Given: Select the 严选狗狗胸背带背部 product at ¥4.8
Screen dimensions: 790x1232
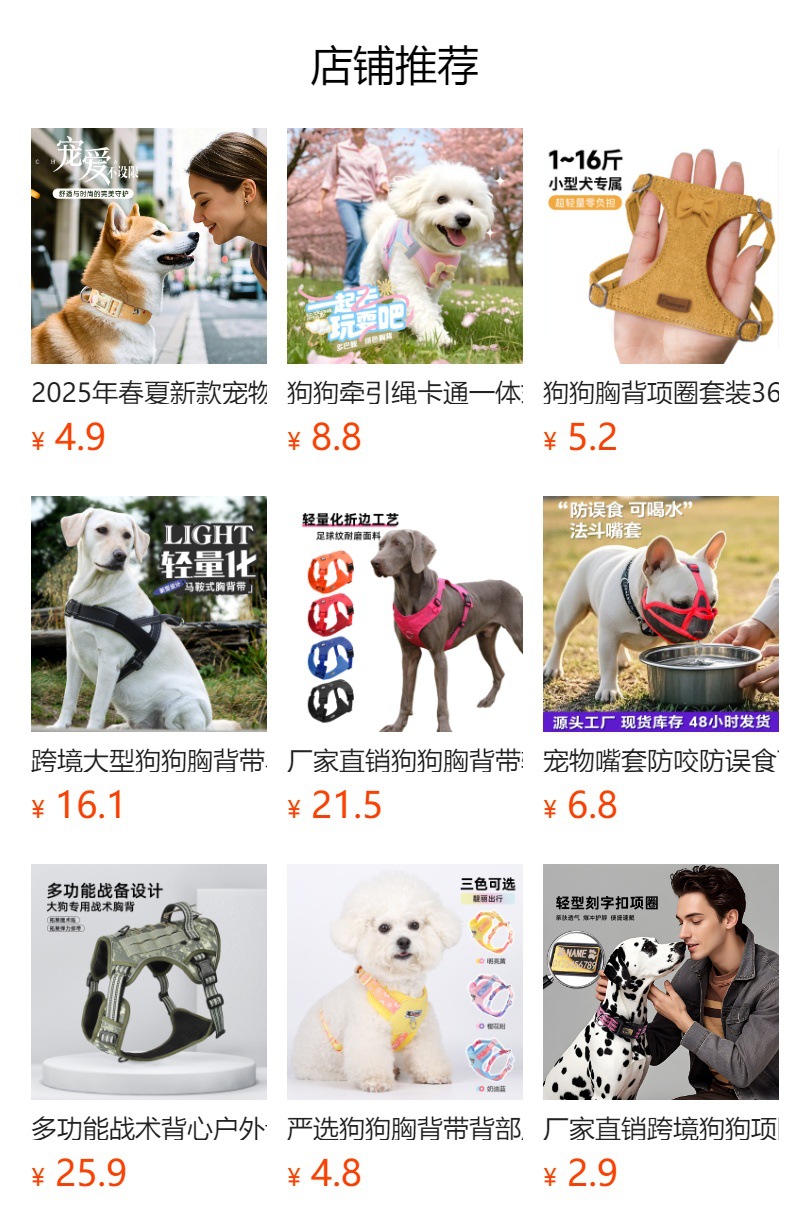Looking at the screenshot, I should pos(405,1028).
